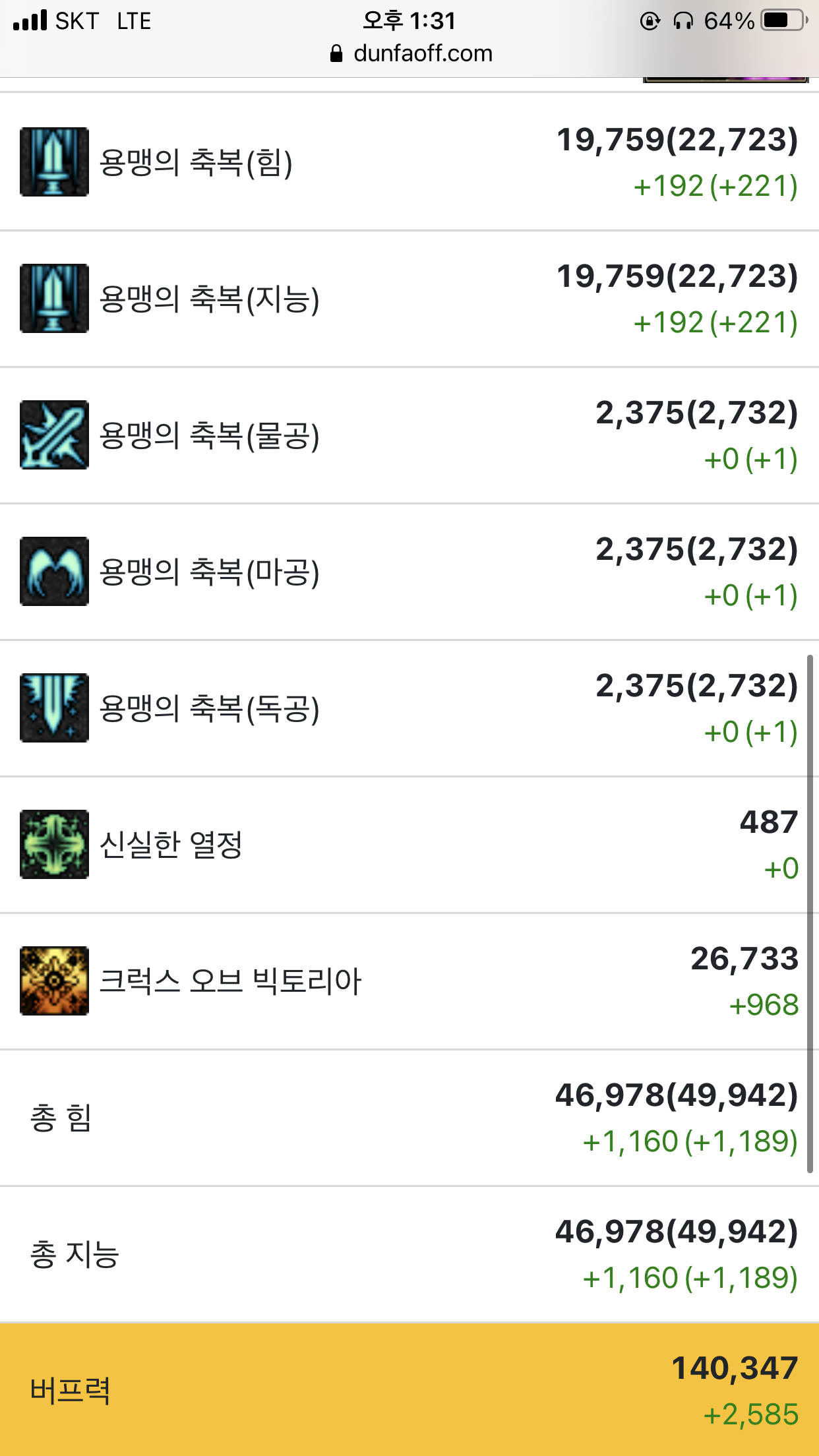Screen dimensions: 819x1456
Task: Tap the dunfaoff.com address bar
Action: [411, 53]
